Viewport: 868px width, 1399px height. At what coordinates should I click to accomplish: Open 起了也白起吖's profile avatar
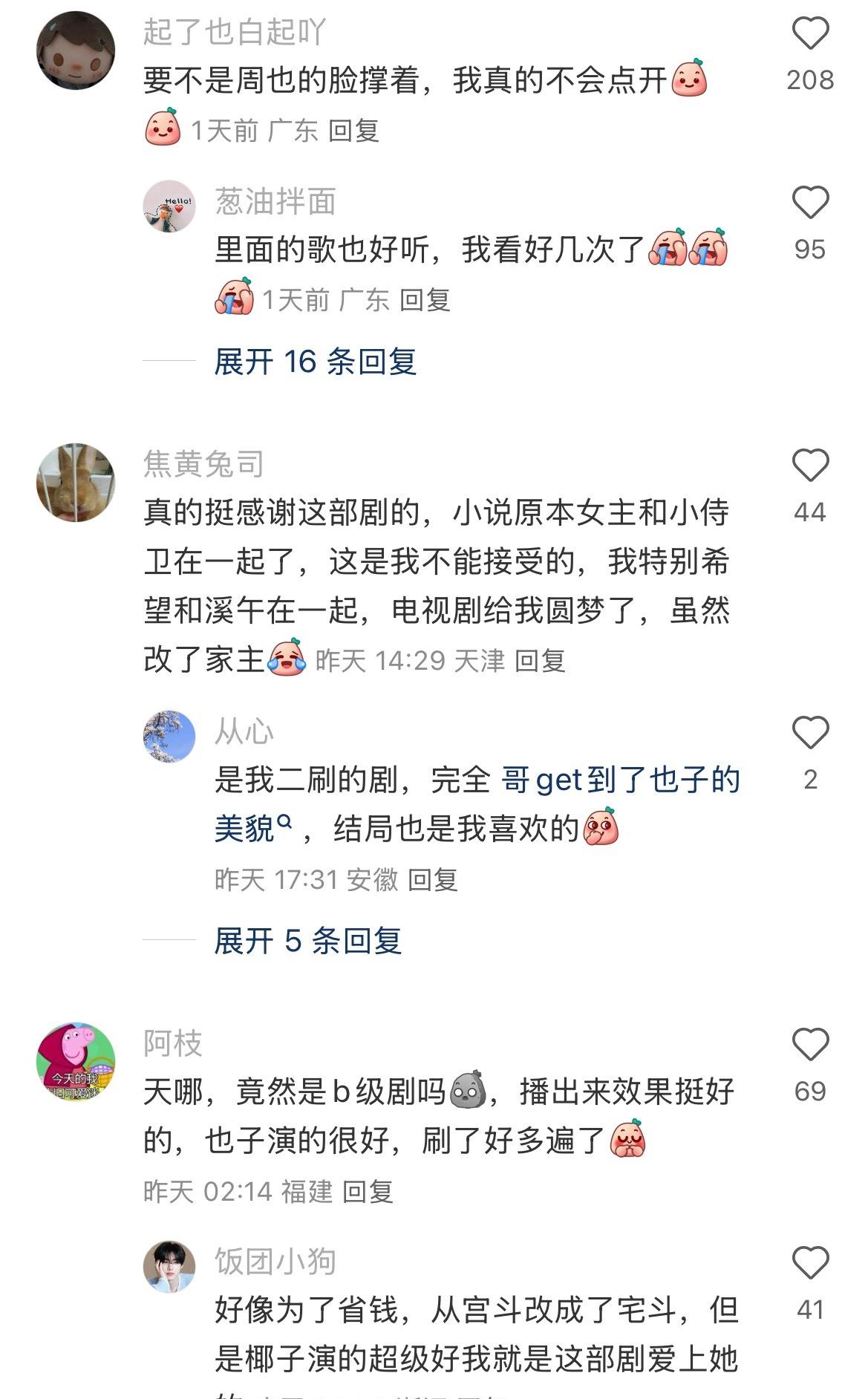76,50
